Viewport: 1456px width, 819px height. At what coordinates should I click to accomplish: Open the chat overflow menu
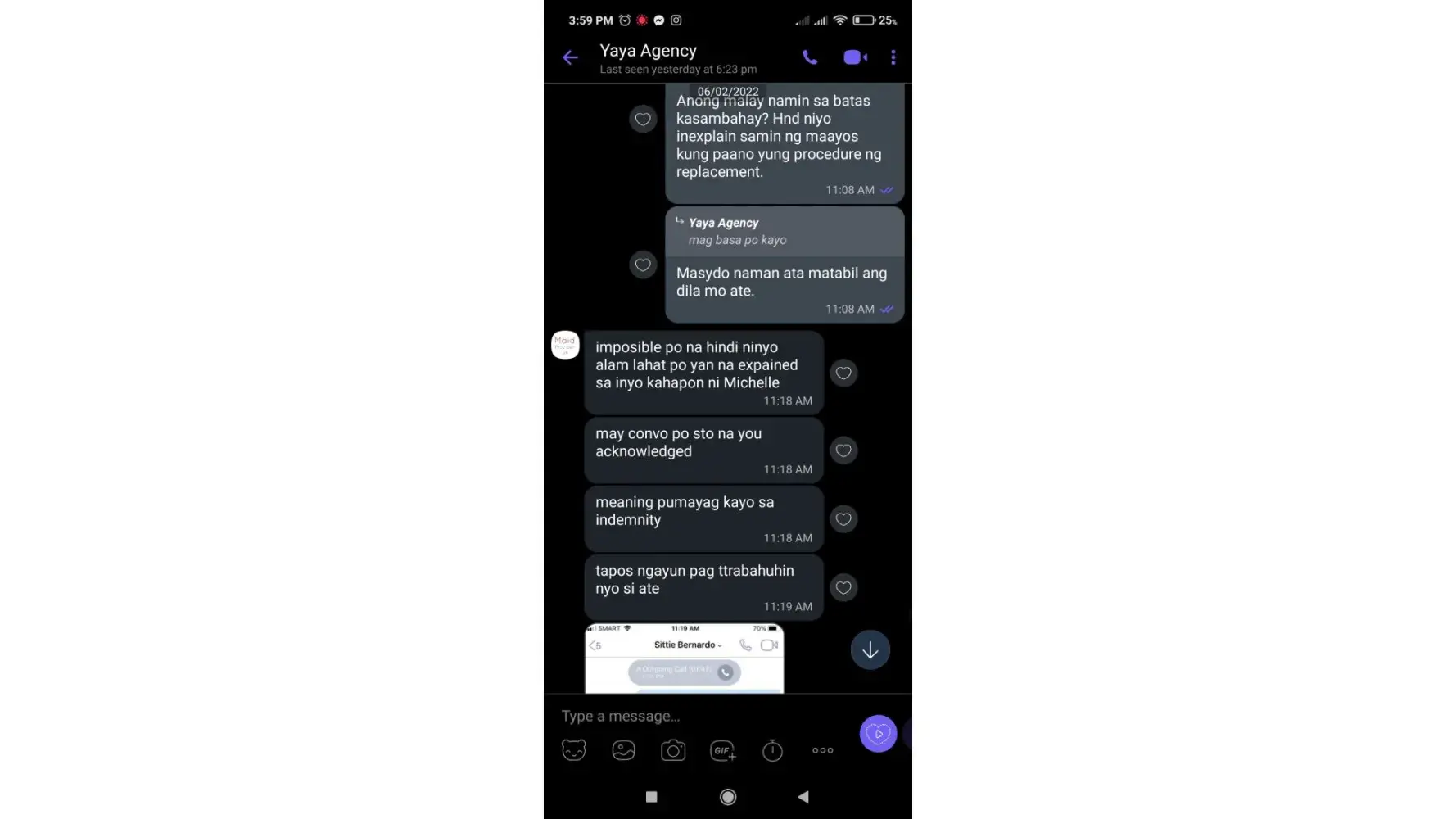pyautogui.click(x=893, y=57)
